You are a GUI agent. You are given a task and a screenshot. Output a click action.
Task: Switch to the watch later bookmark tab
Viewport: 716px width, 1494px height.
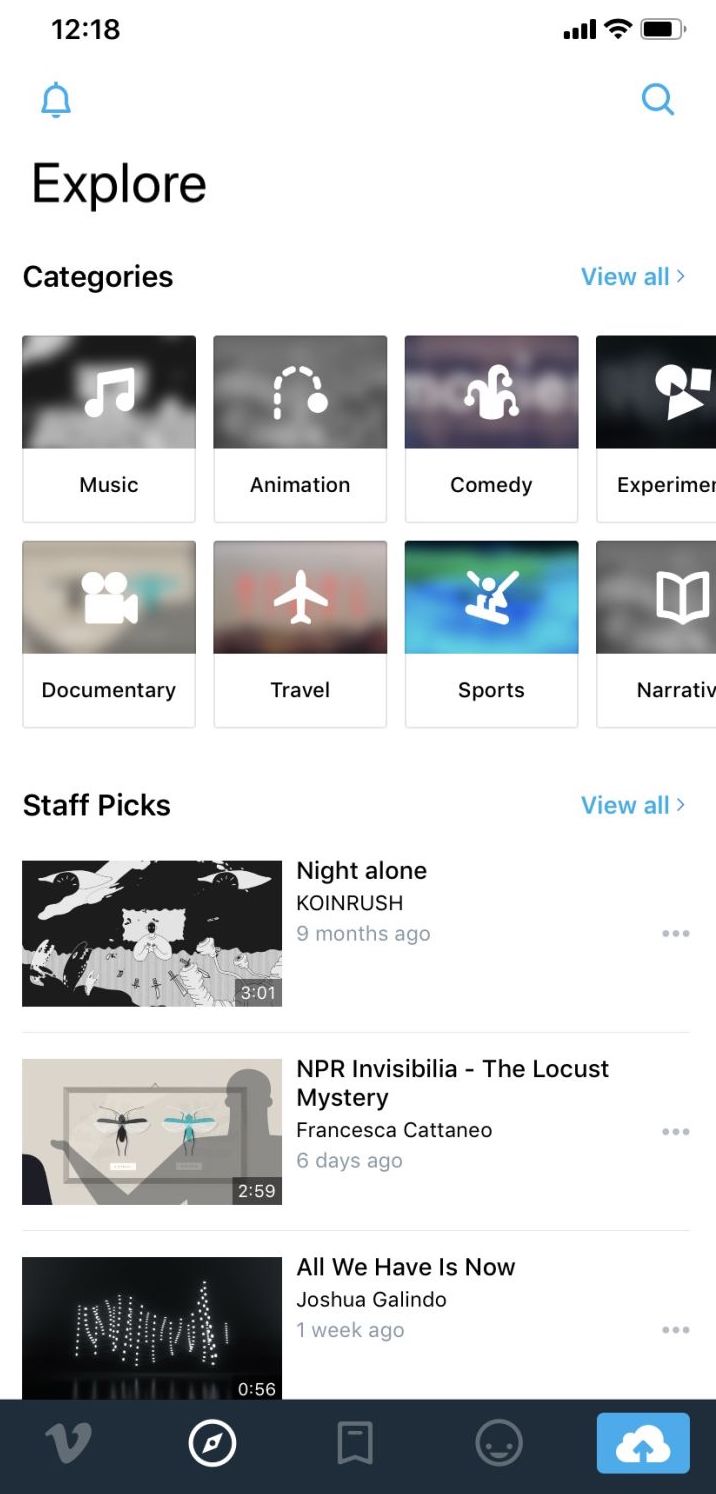pos(355,1444)
